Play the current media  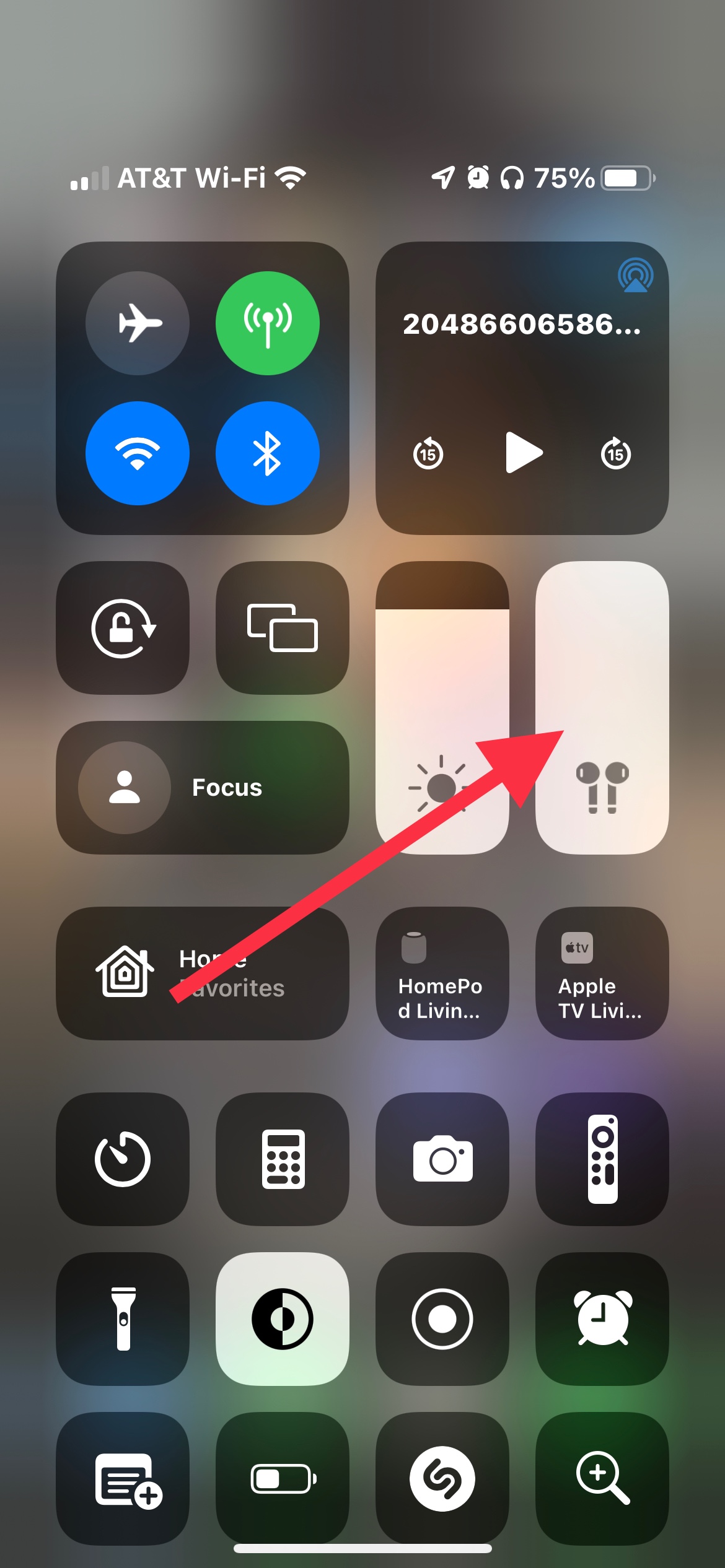[524, 453]
